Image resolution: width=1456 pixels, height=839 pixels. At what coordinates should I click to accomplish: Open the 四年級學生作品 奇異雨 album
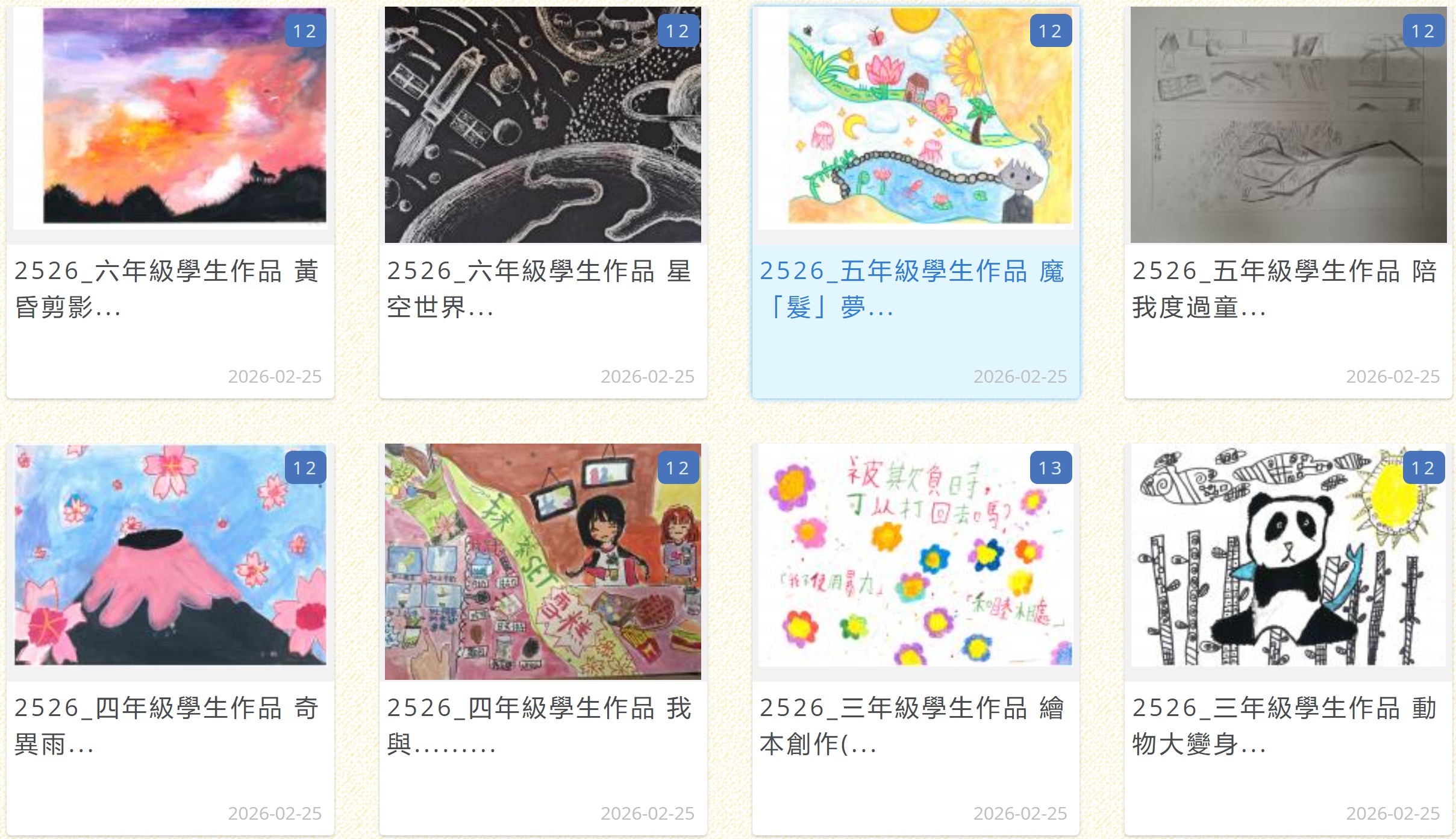[x=167, y=725]
